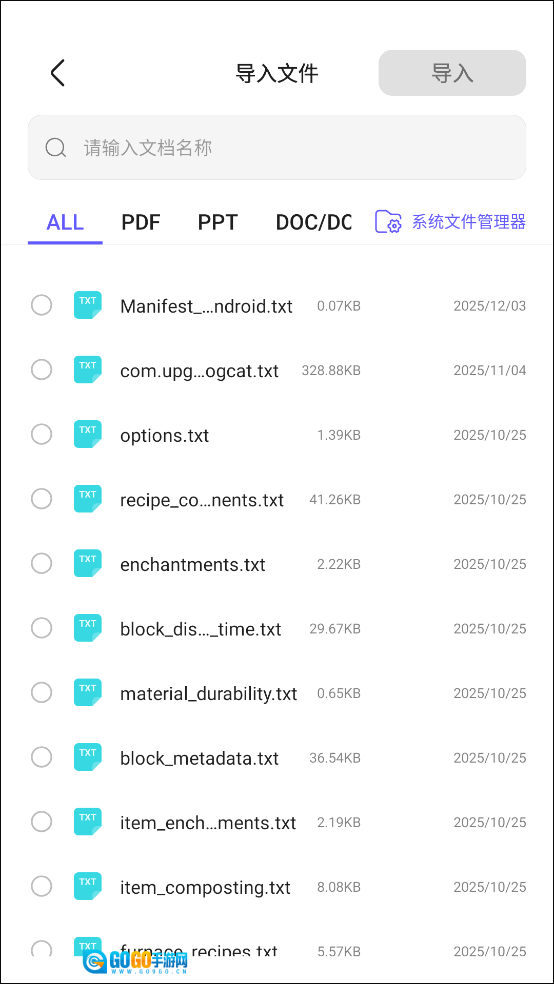The height and width of the screenshot is (984, 554).
Task: Select the Manifest_...ndroid.txt checkbox
Action: coord(41,306)
